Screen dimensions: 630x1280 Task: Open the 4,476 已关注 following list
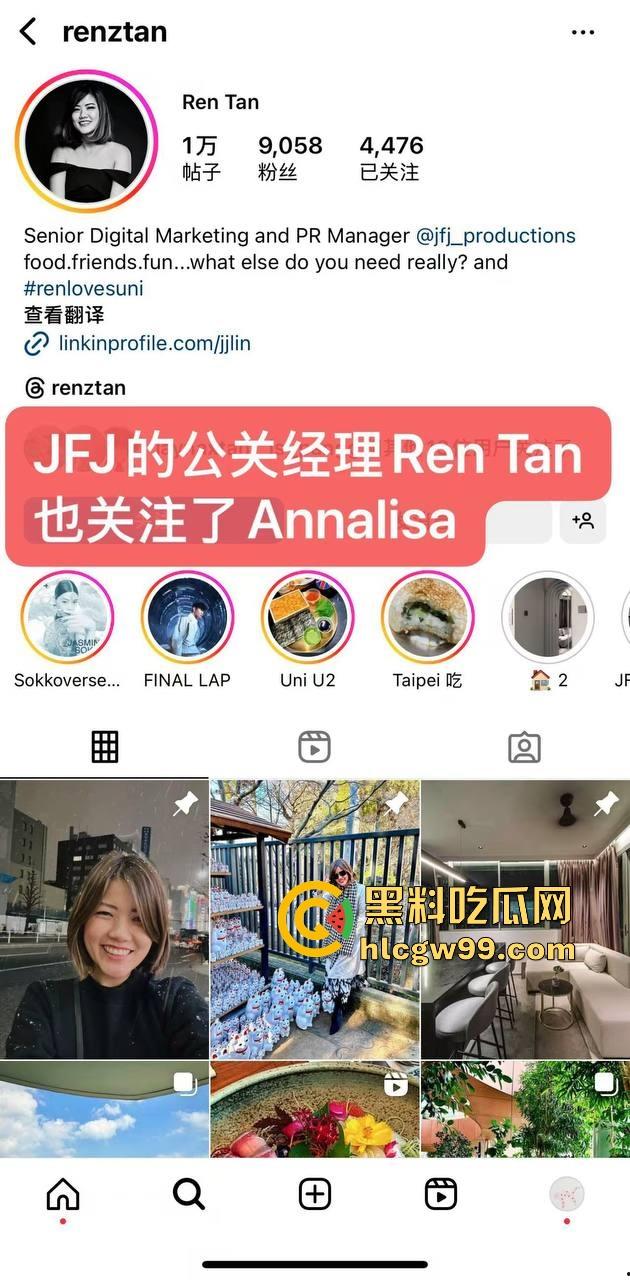[x=391, y=158]
